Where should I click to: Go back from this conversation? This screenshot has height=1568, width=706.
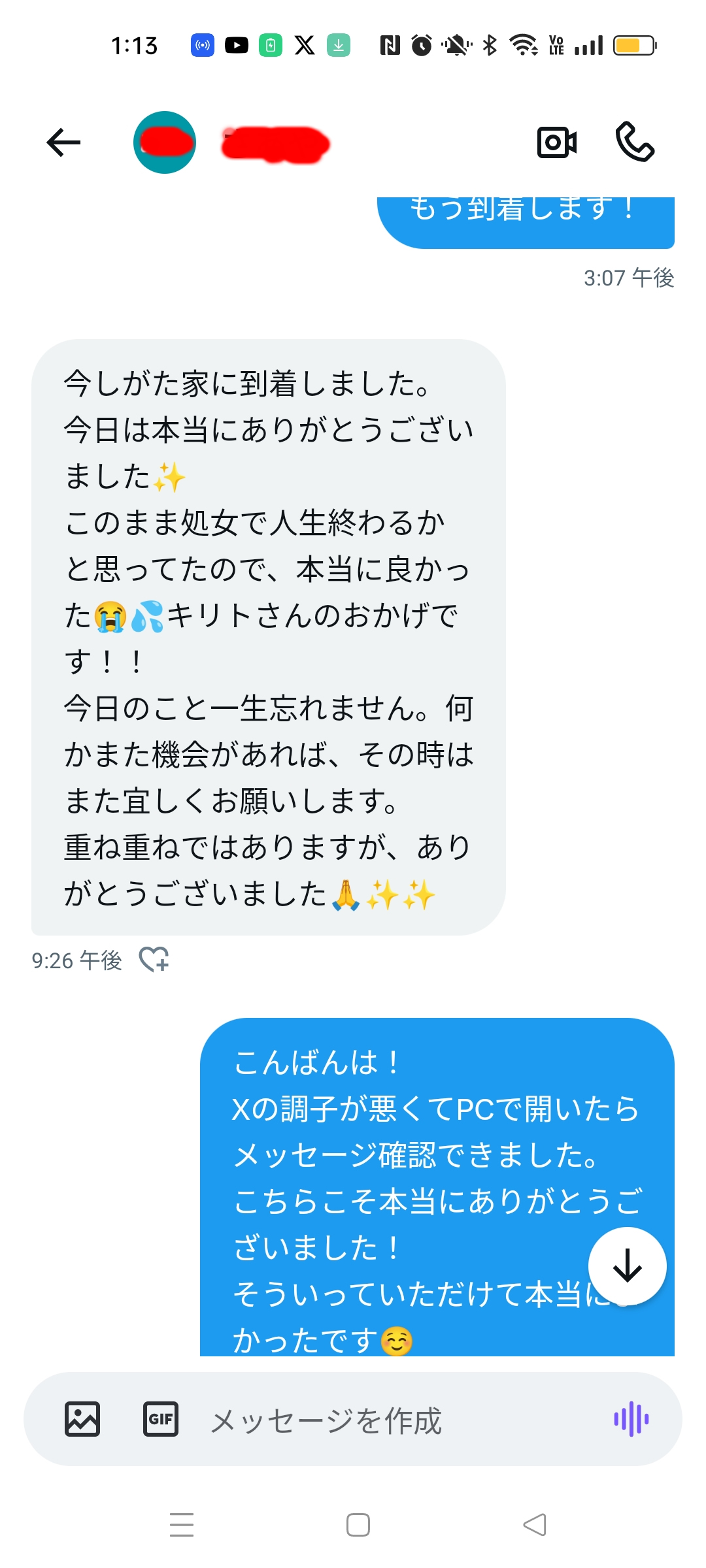63,142
